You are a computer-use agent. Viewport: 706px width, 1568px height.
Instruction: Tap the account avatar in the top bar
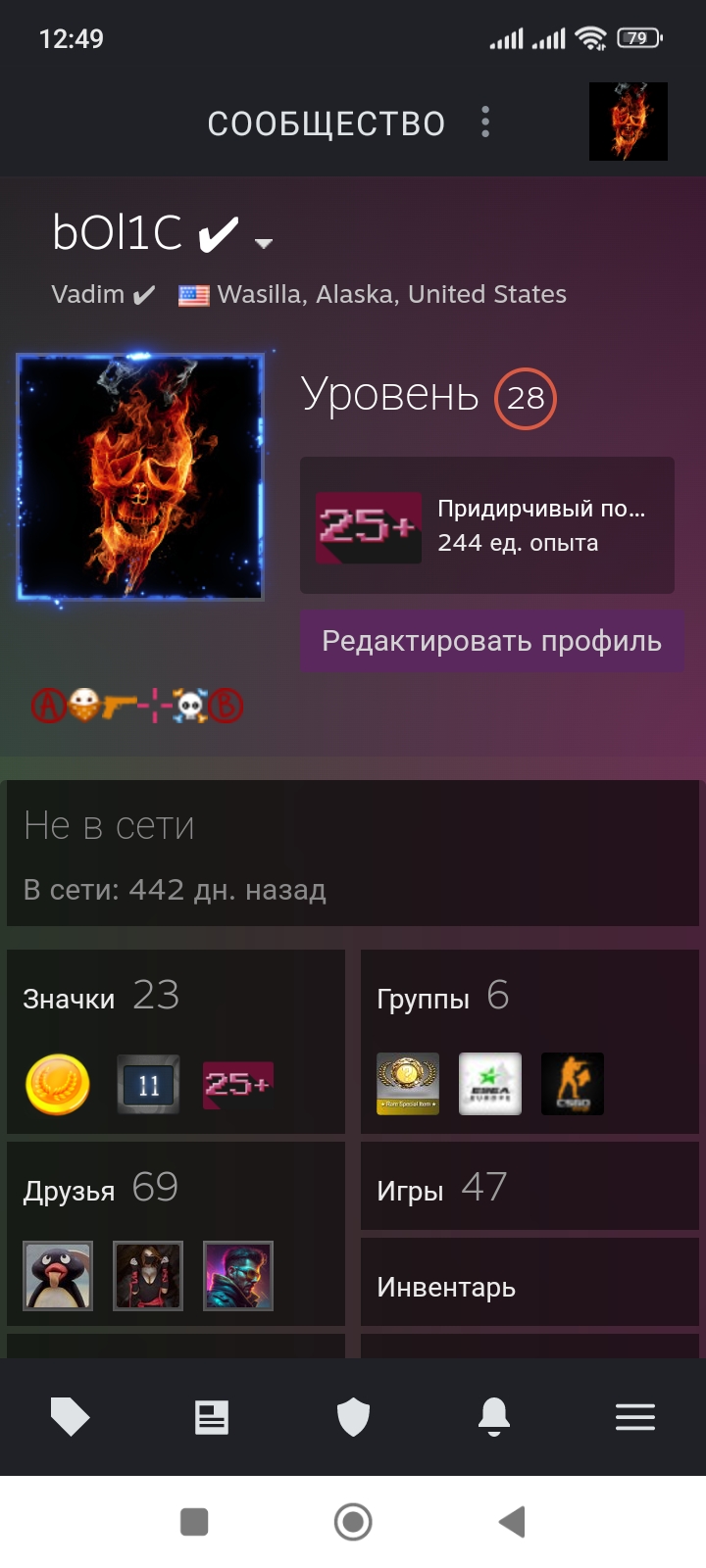click(629, 122)
